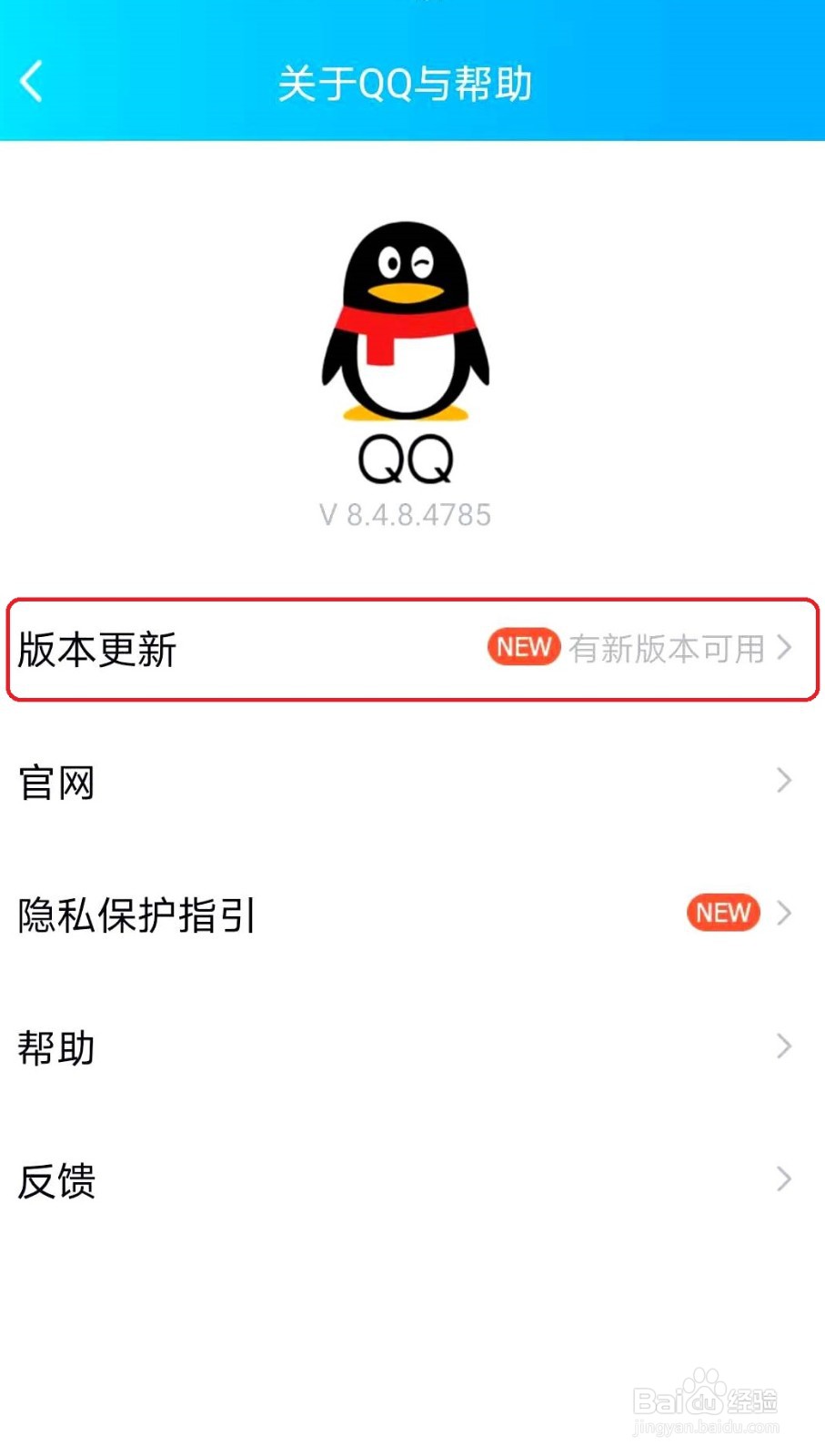
Task: Open the 帮助 help section
Action: (56, 1047)
